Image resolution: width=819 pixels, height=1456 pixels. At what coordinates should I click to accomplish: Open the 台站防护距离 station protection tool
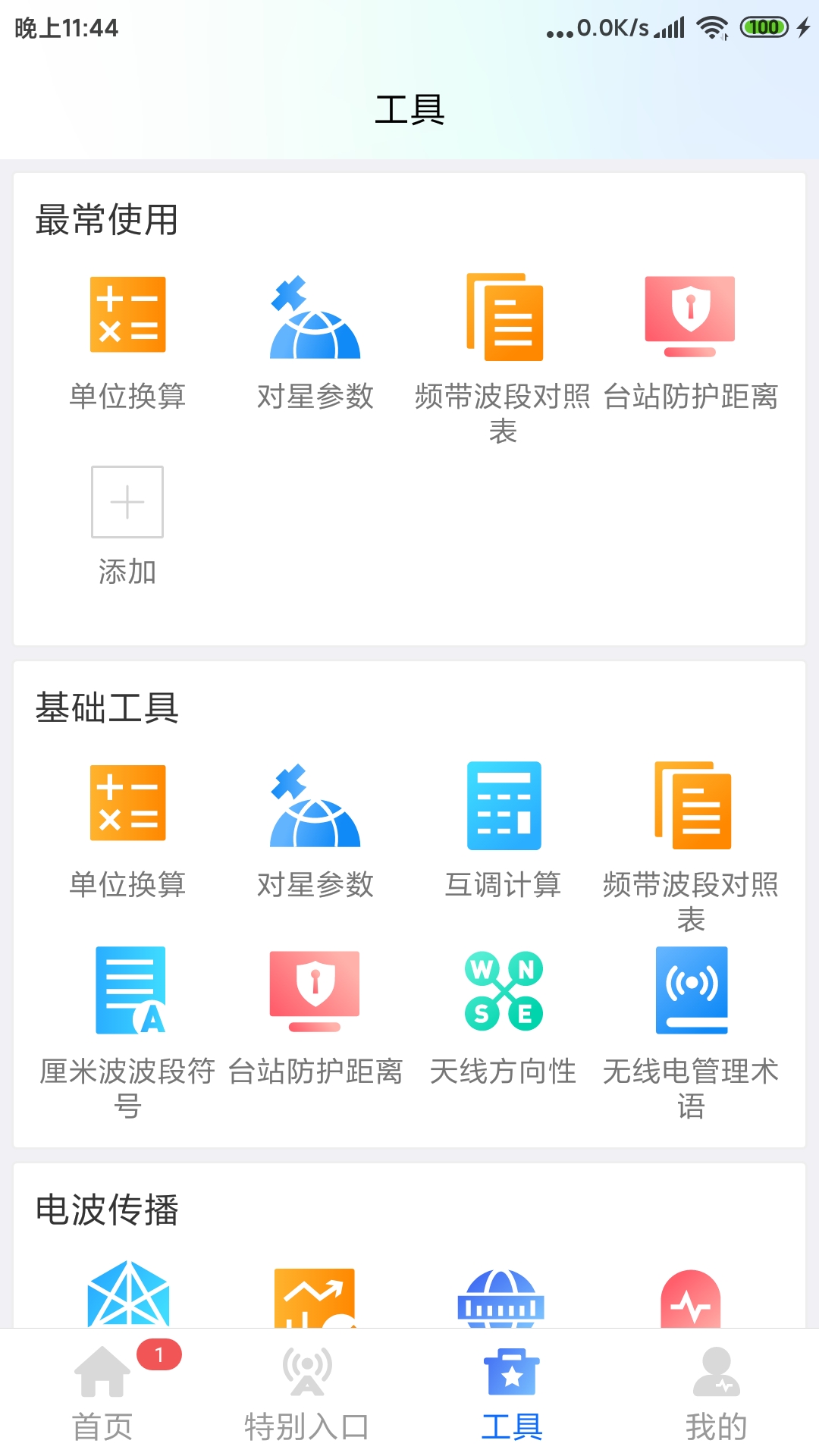click(691, 317)
